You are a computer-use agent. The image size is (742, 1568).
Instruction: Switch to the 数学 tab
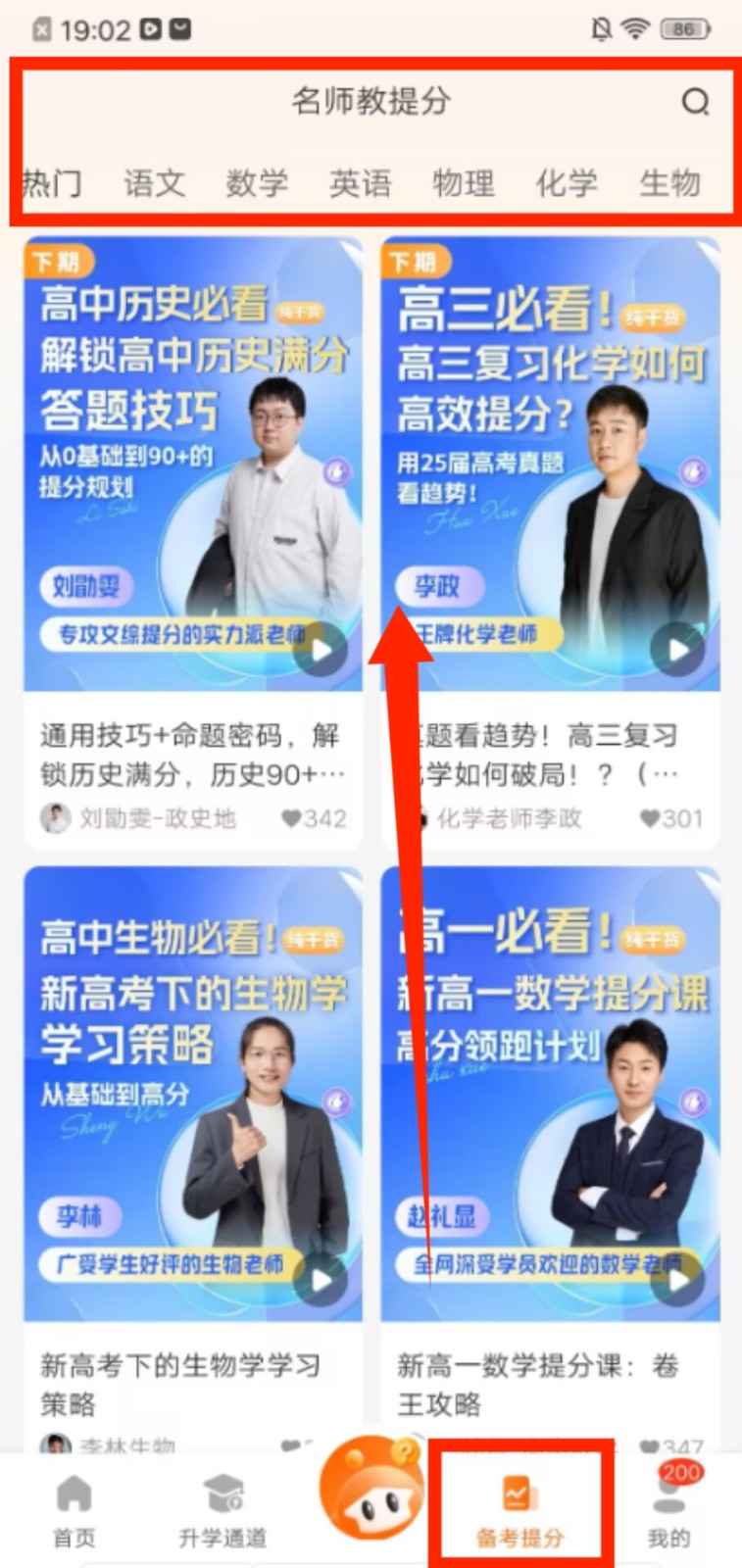click(257, 183)
